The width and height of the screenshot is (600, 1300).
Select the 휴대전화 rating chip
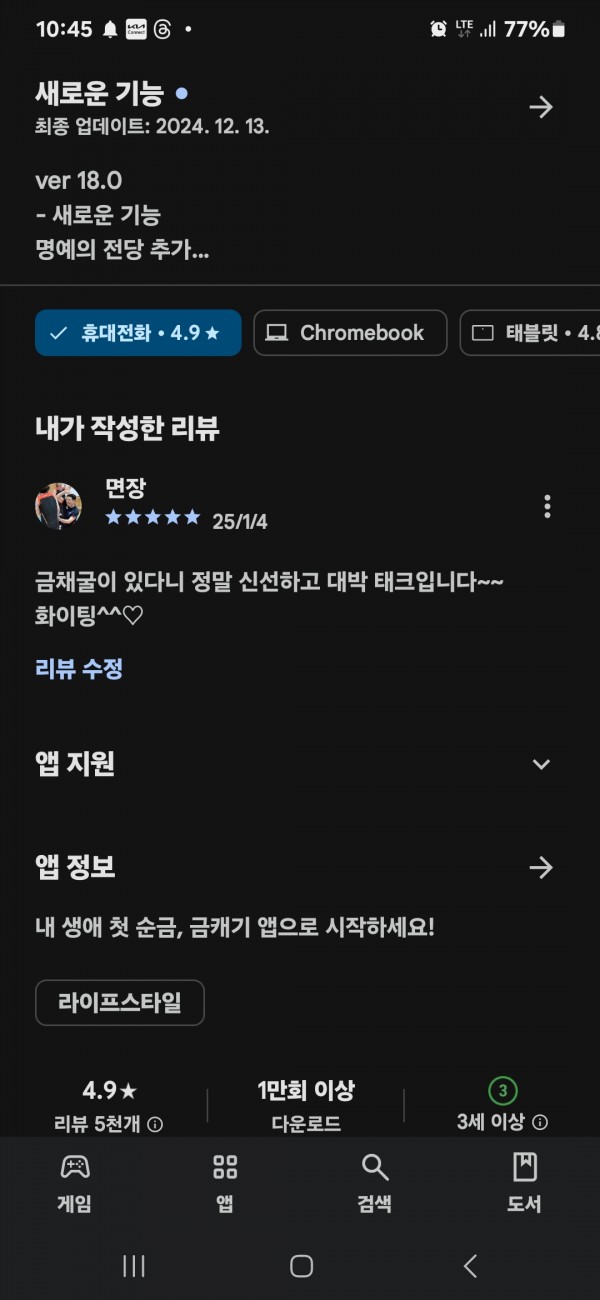coord(138,333)
